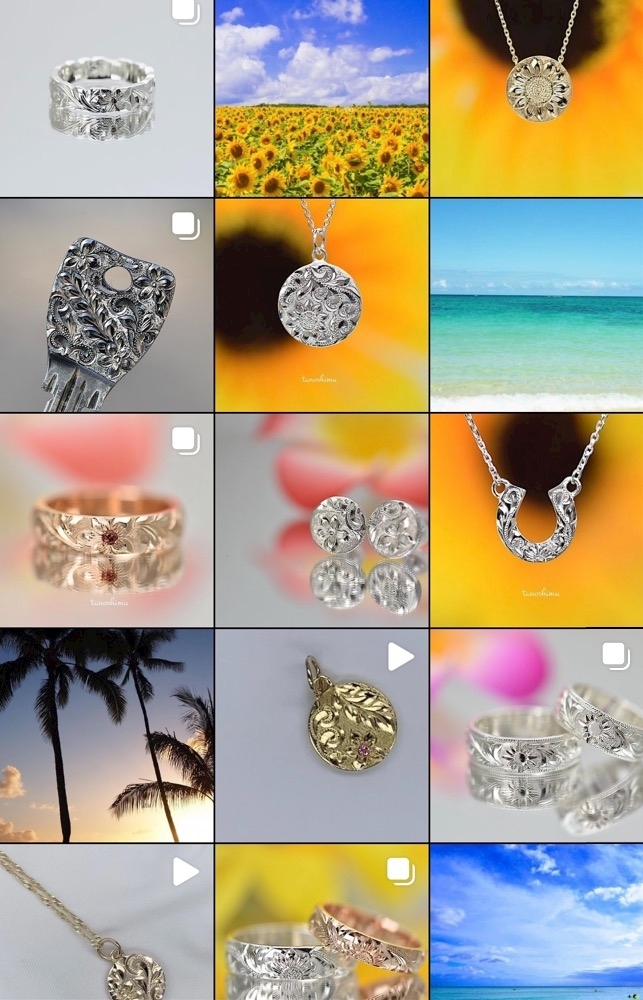Open the silver horseshoe necklace post
The height and width of the screenshot is (1000, 643).
(x=537, y=520)
